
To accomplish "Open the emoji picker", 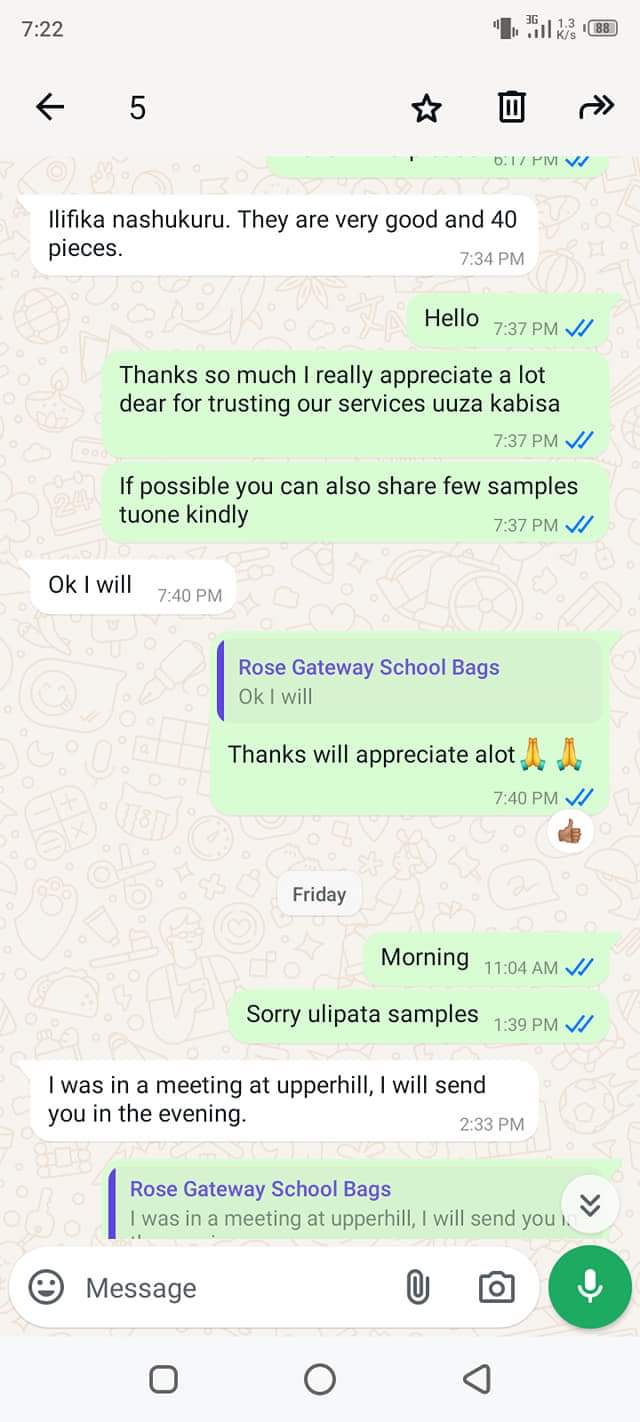I will pyautogui.click(x=46, y=1288).
